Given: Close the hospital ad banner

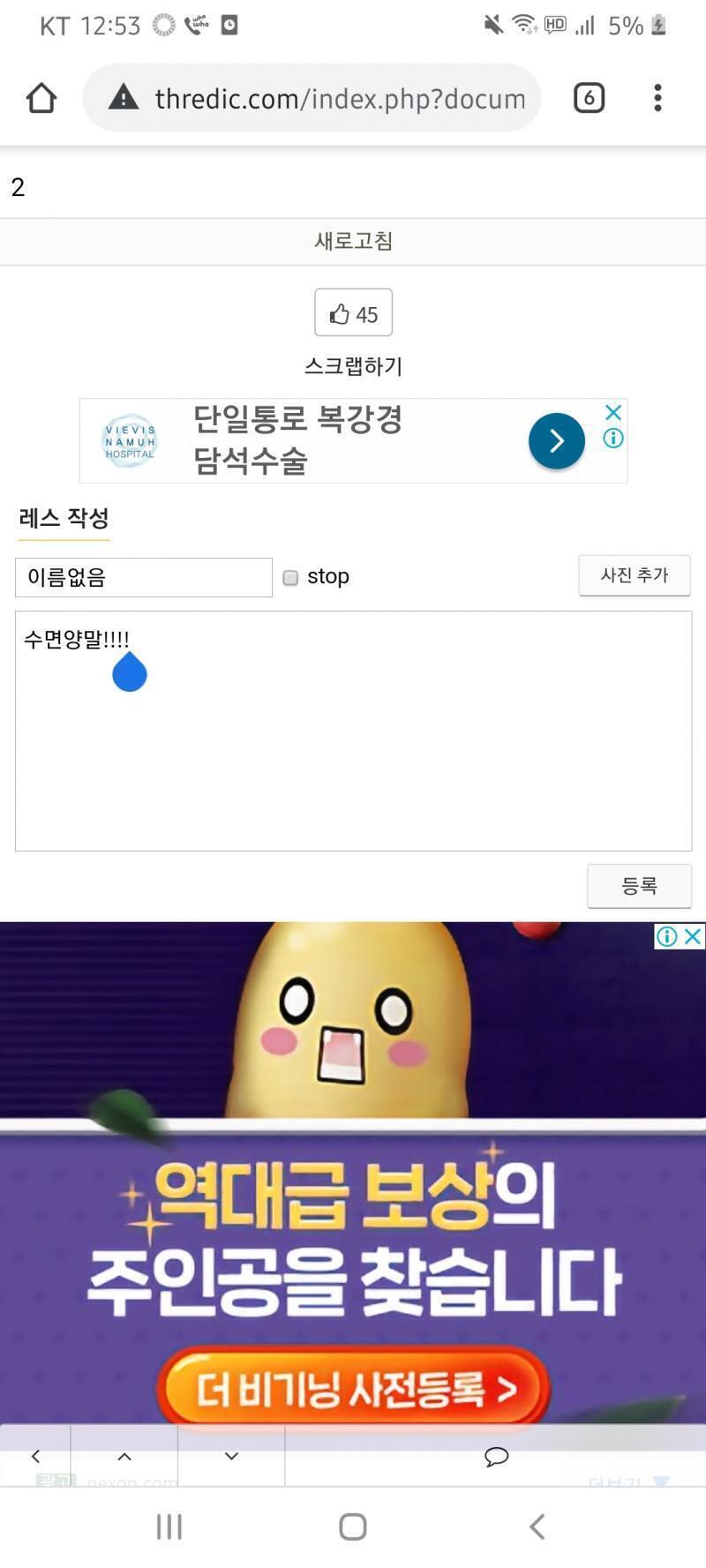Looking at the screenshot, I should 613,412.
